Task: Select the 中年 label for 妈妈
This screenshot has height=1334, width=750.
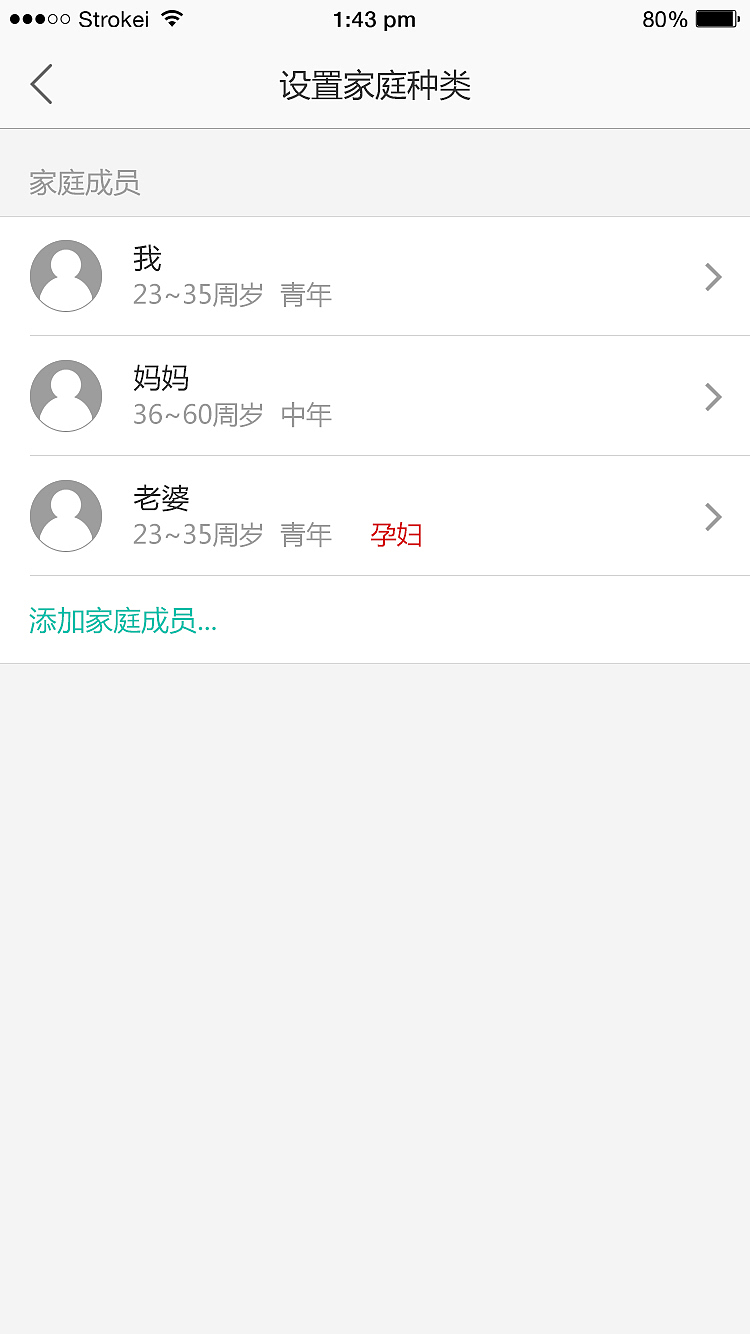Action: point(306,415)
